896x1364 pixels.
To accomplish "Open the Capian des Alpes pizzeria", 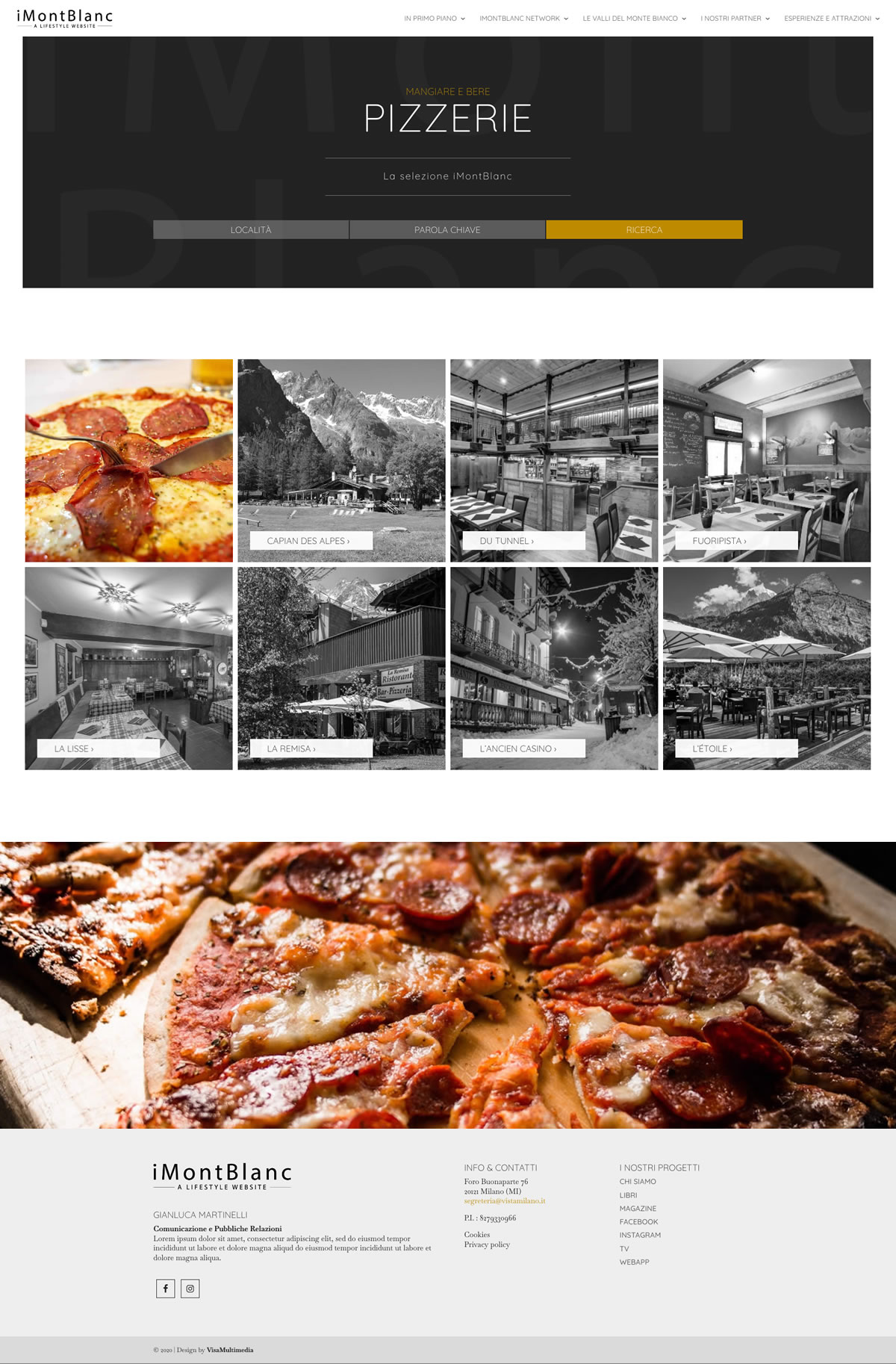I will [x=309, y=541].
